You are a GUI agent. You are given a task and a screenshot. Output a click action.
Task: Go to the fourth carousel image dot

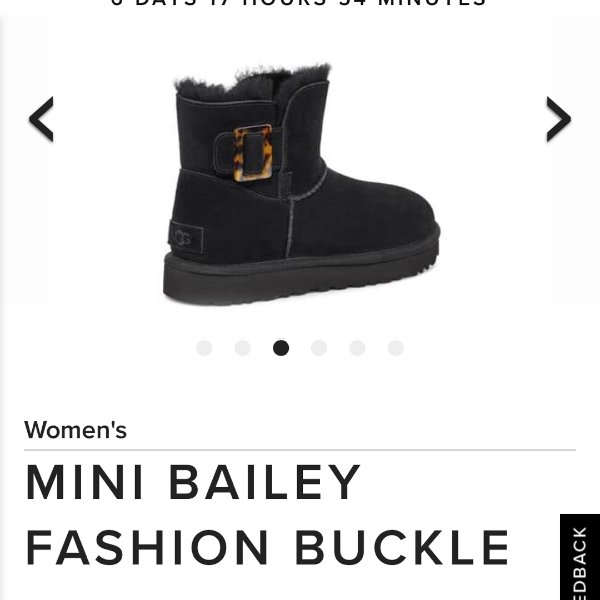pyautogui.click(x=319, y=348)
